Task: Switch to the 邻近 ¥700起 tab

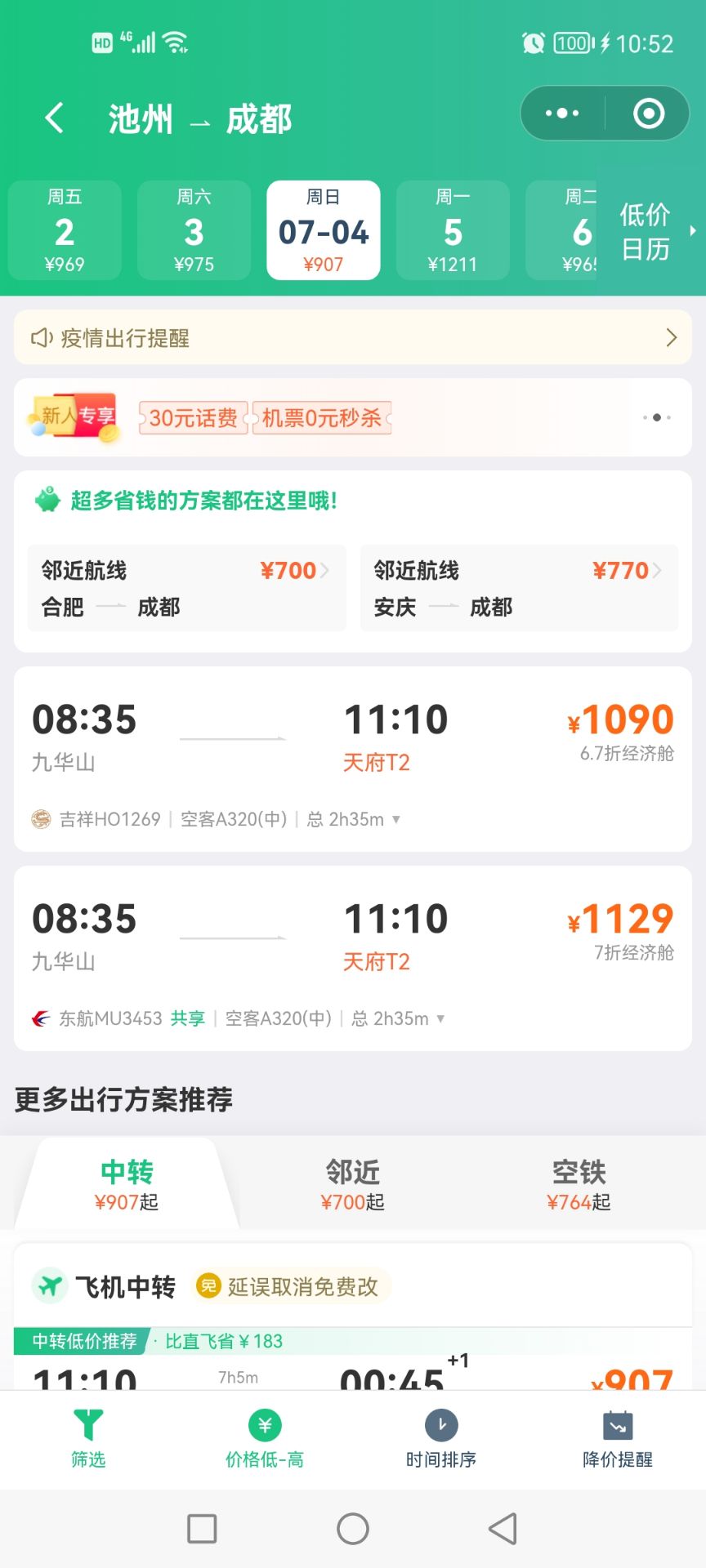Action: (x=352, y=1184)
